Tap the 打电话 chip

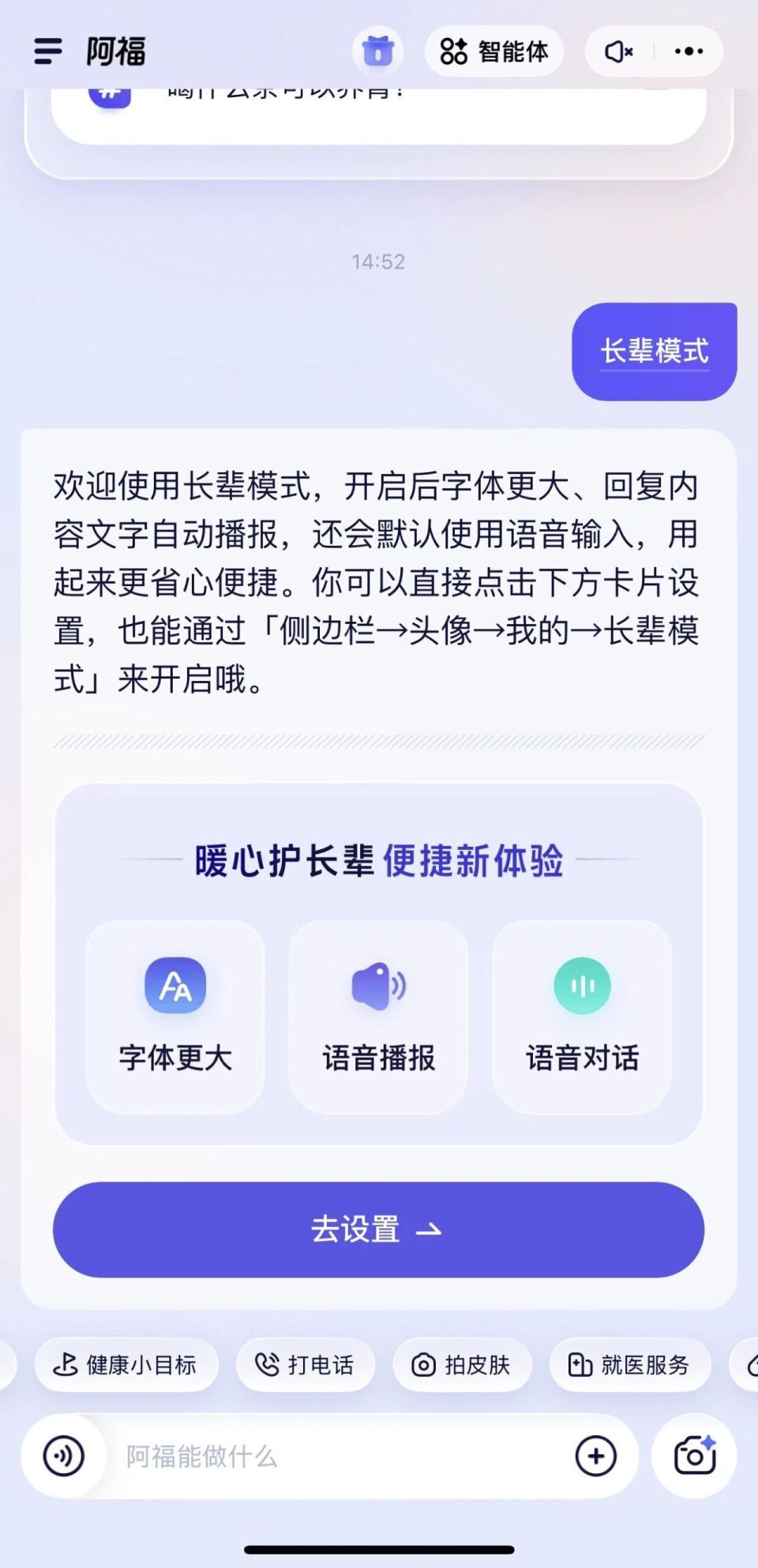coord(305,1364)
